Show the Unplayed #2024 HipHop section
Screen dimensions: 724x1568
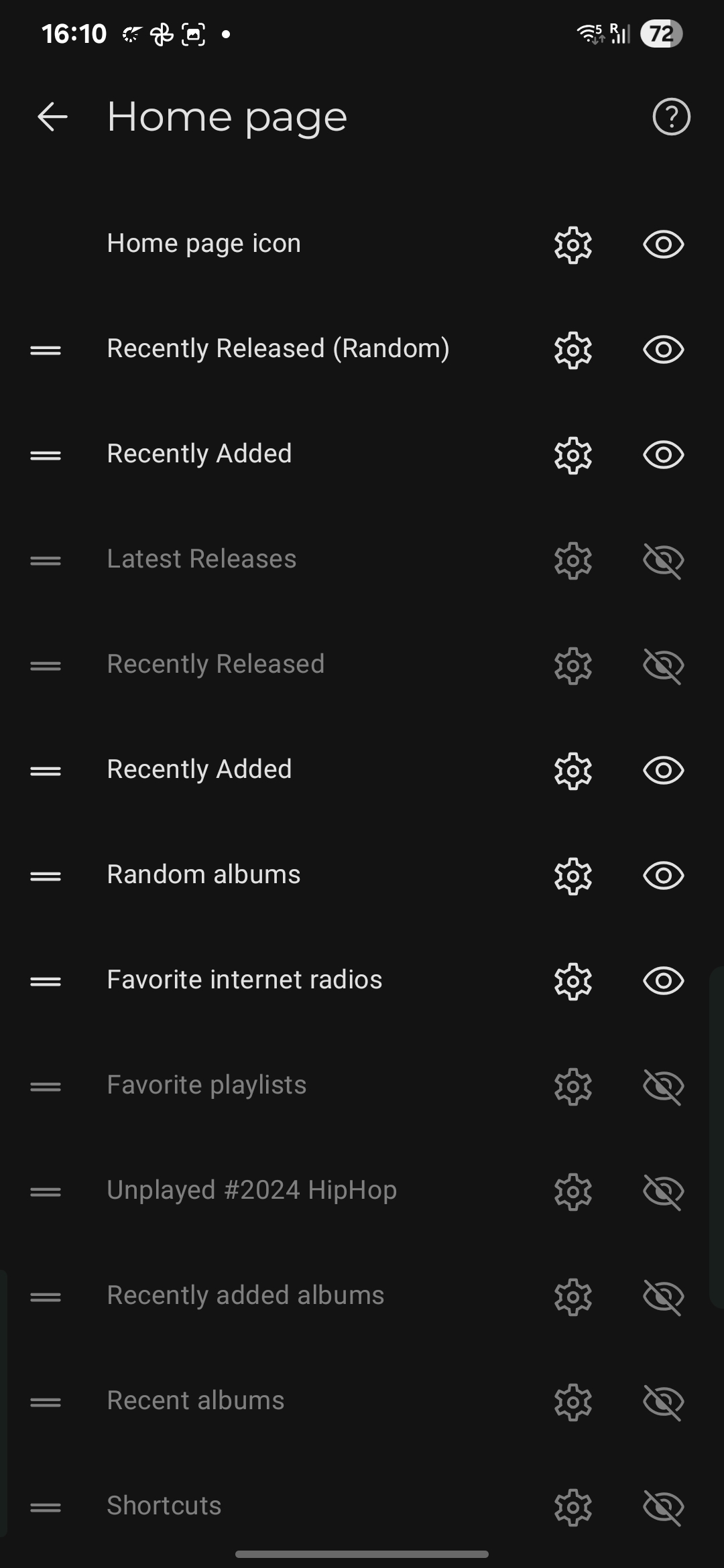tap(663, 1191)
